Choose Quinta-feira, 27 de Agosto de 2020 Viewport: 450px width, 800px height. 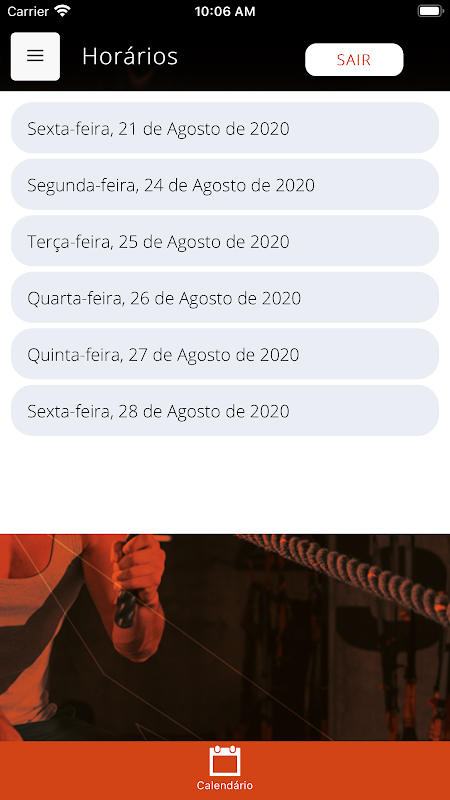[225, 354]
